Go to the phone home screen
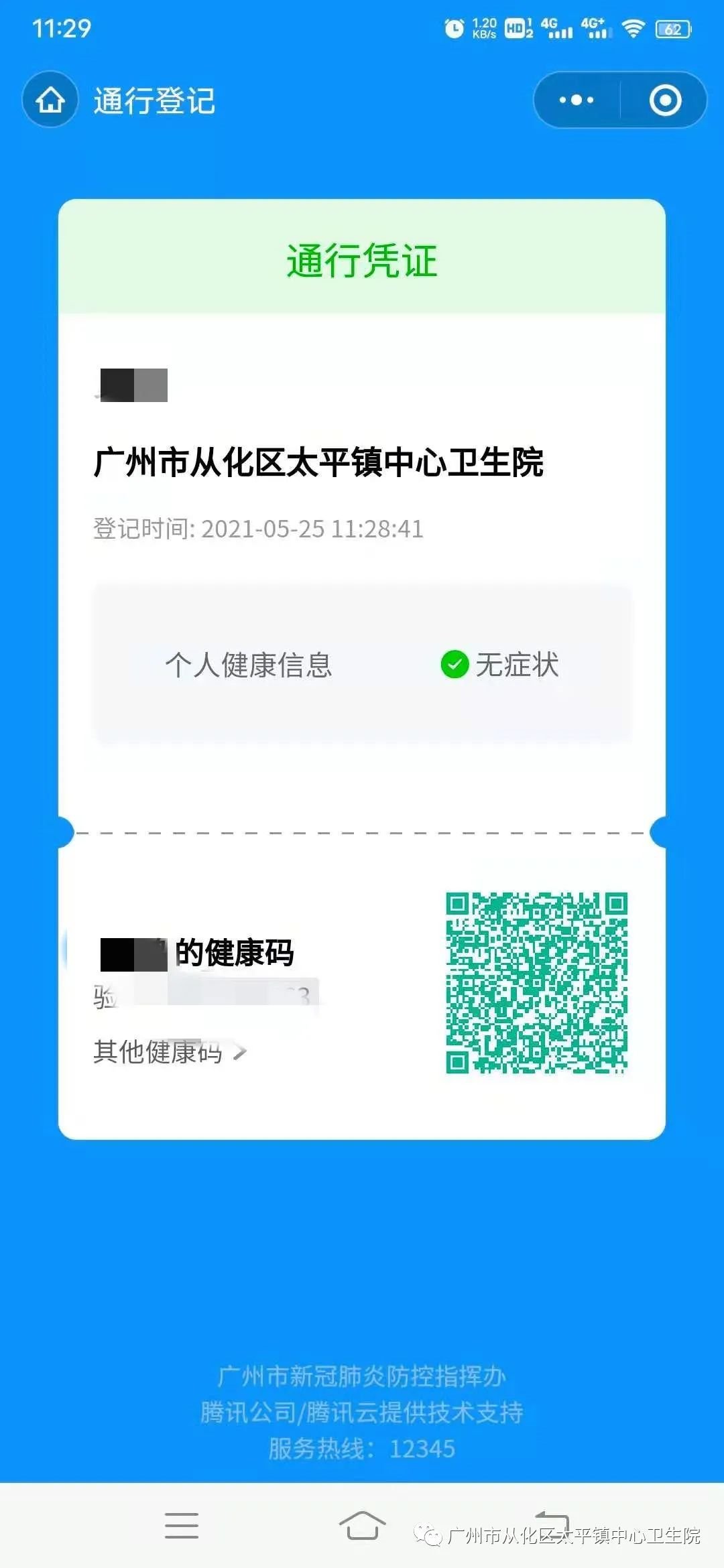 tap(362, 1525)
